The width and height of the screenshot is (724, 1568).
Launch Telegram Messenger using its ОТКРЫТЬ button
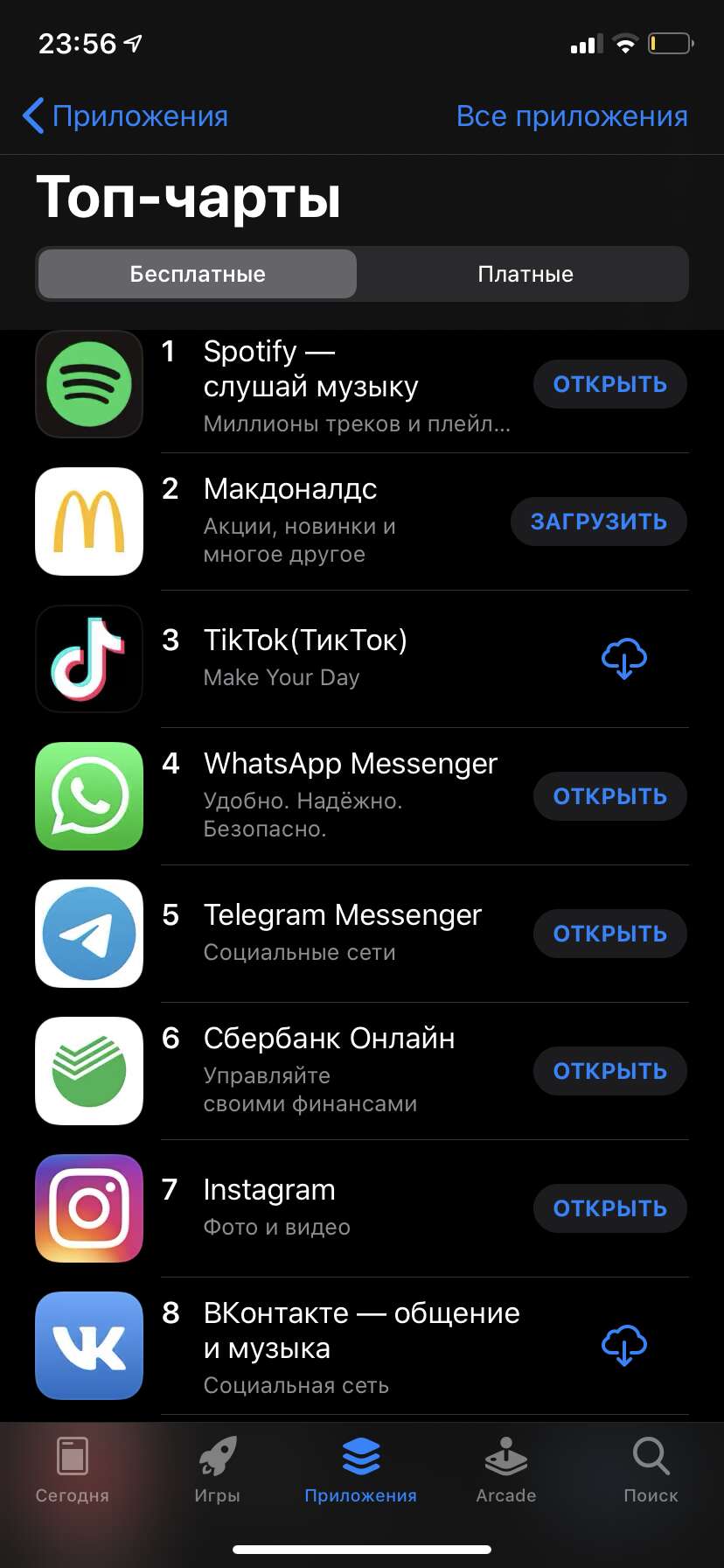pos(609,934)
